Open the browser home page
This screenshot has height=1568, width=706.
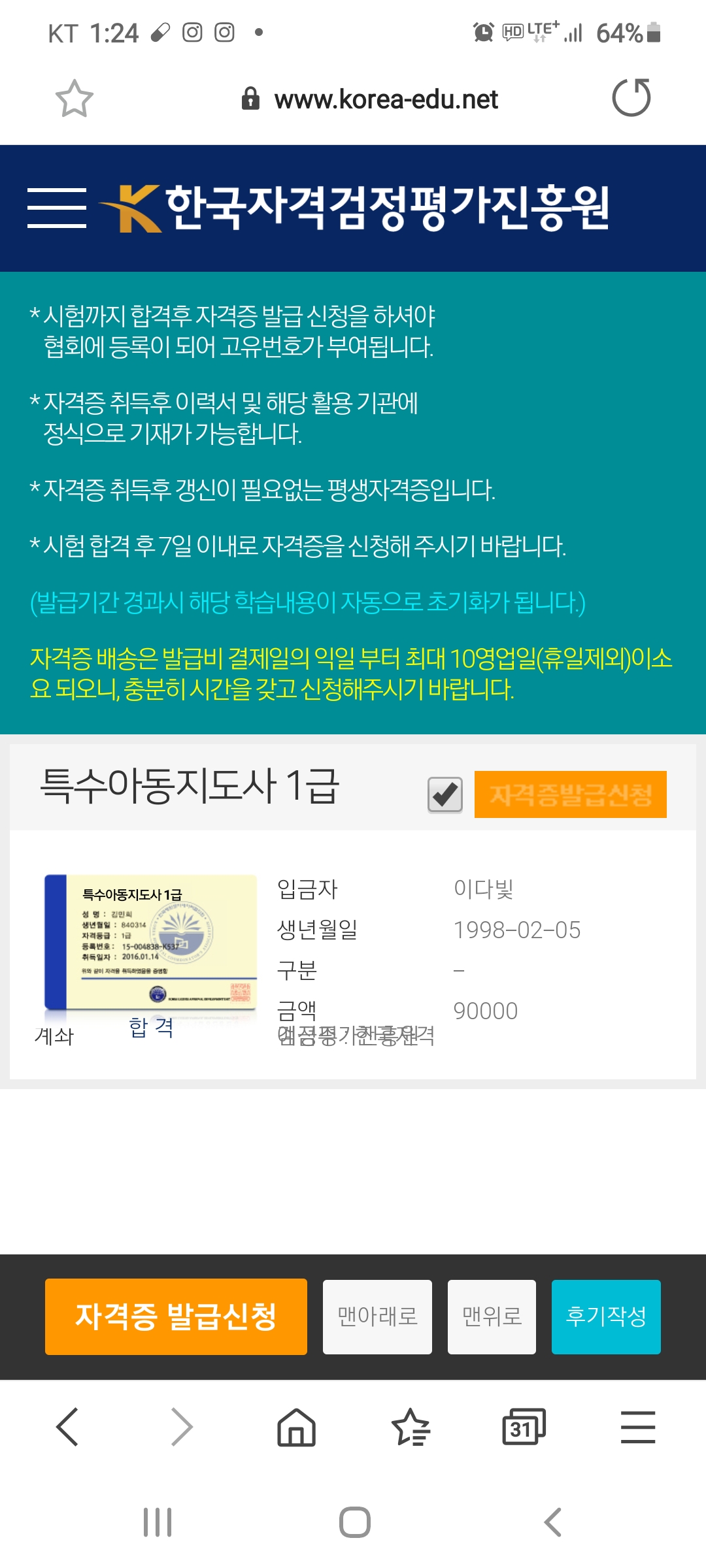coord(296,1427)
